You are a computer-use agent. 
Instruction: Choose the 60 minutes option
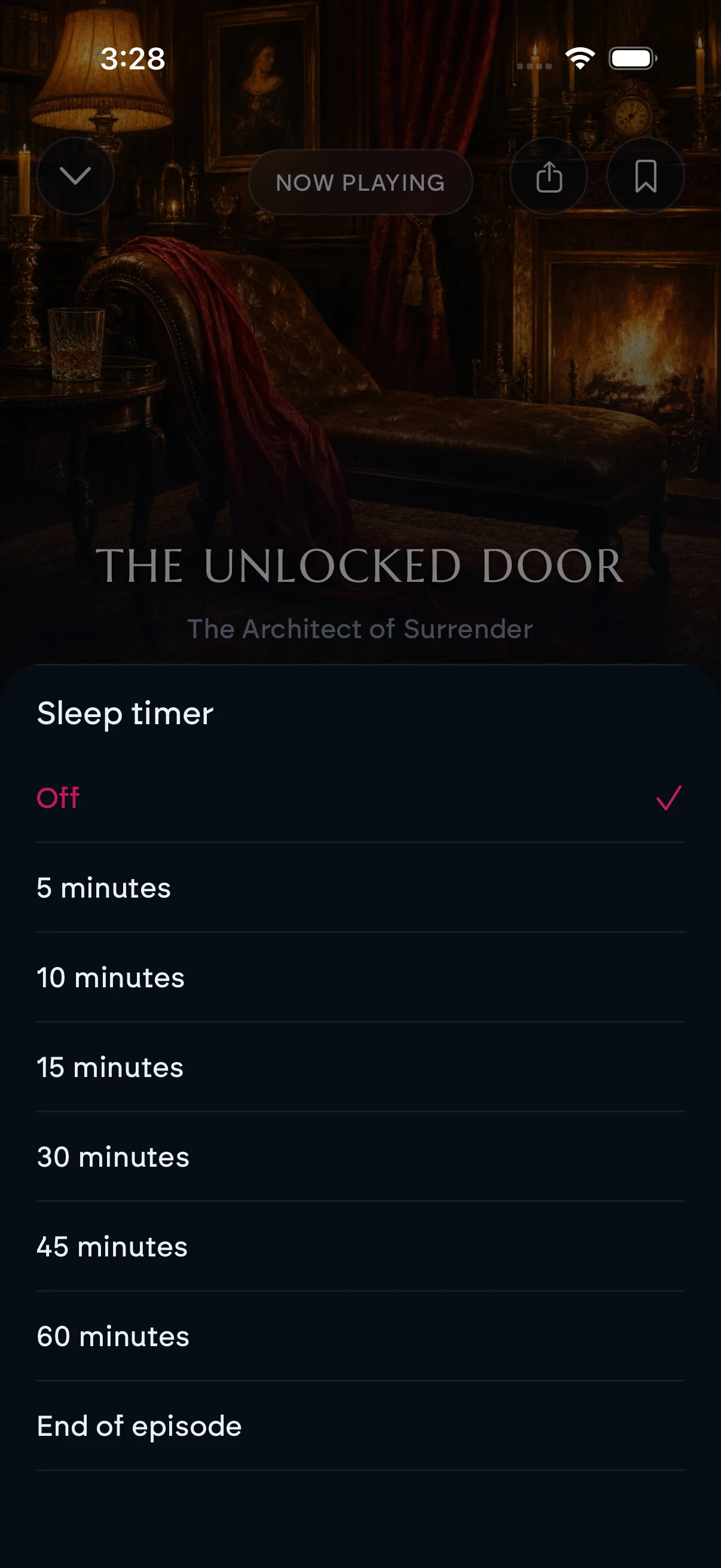pyautogui.click(x=360, y=1335)
